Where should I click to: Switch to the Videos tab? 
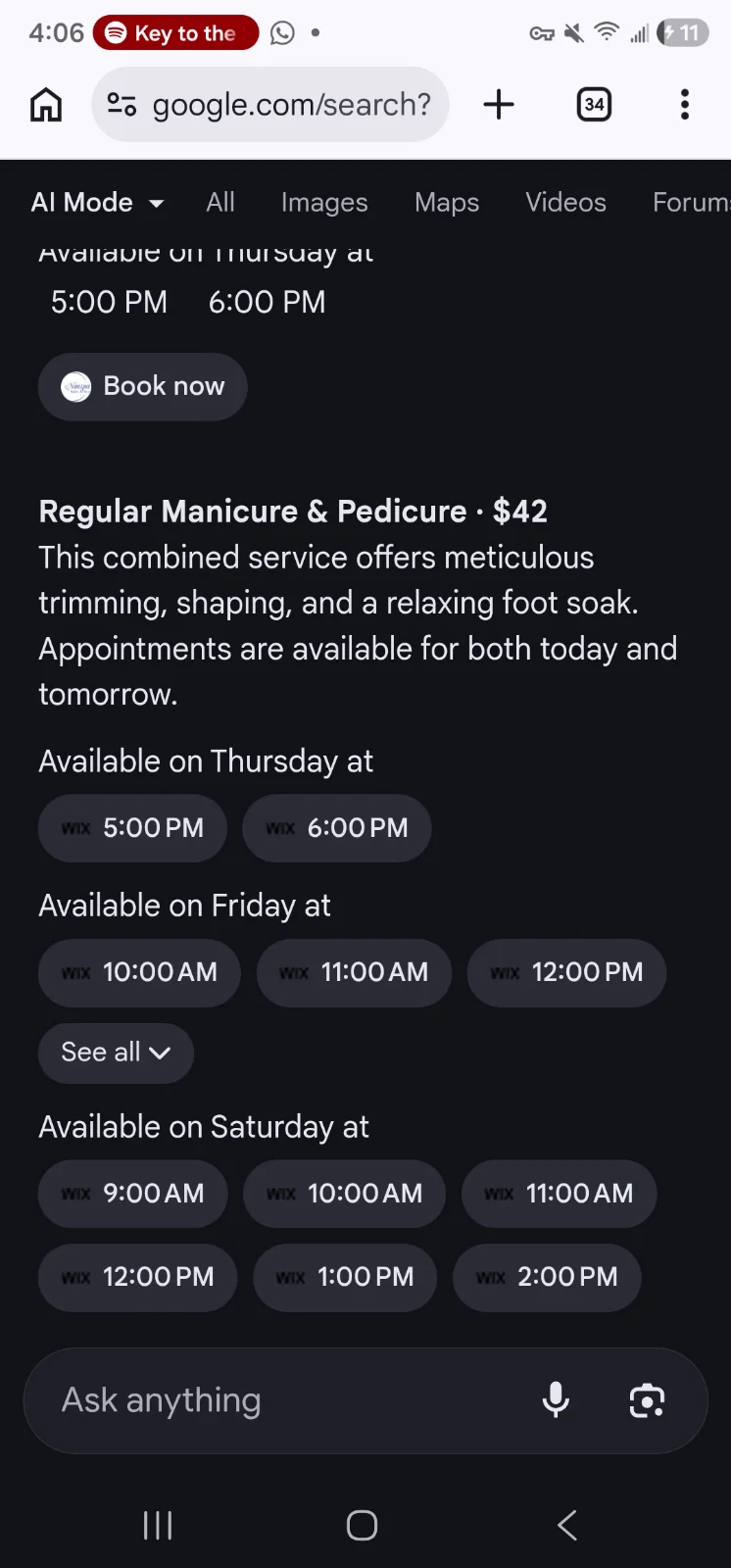pyautogui.click(x=565, y=203)
